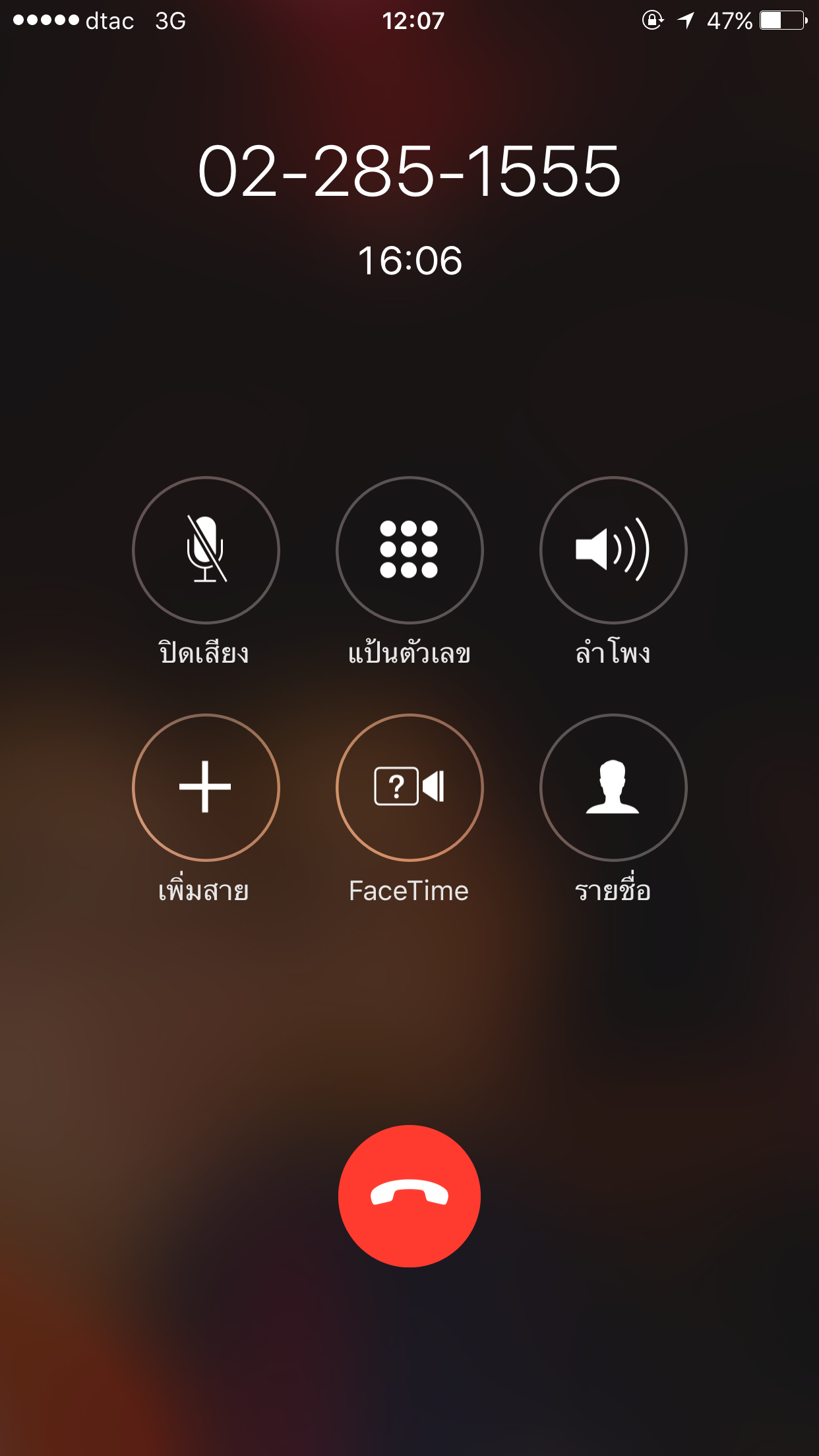Add another call
The height and width of the screenshot is (1456, 819).
[206, 787]
